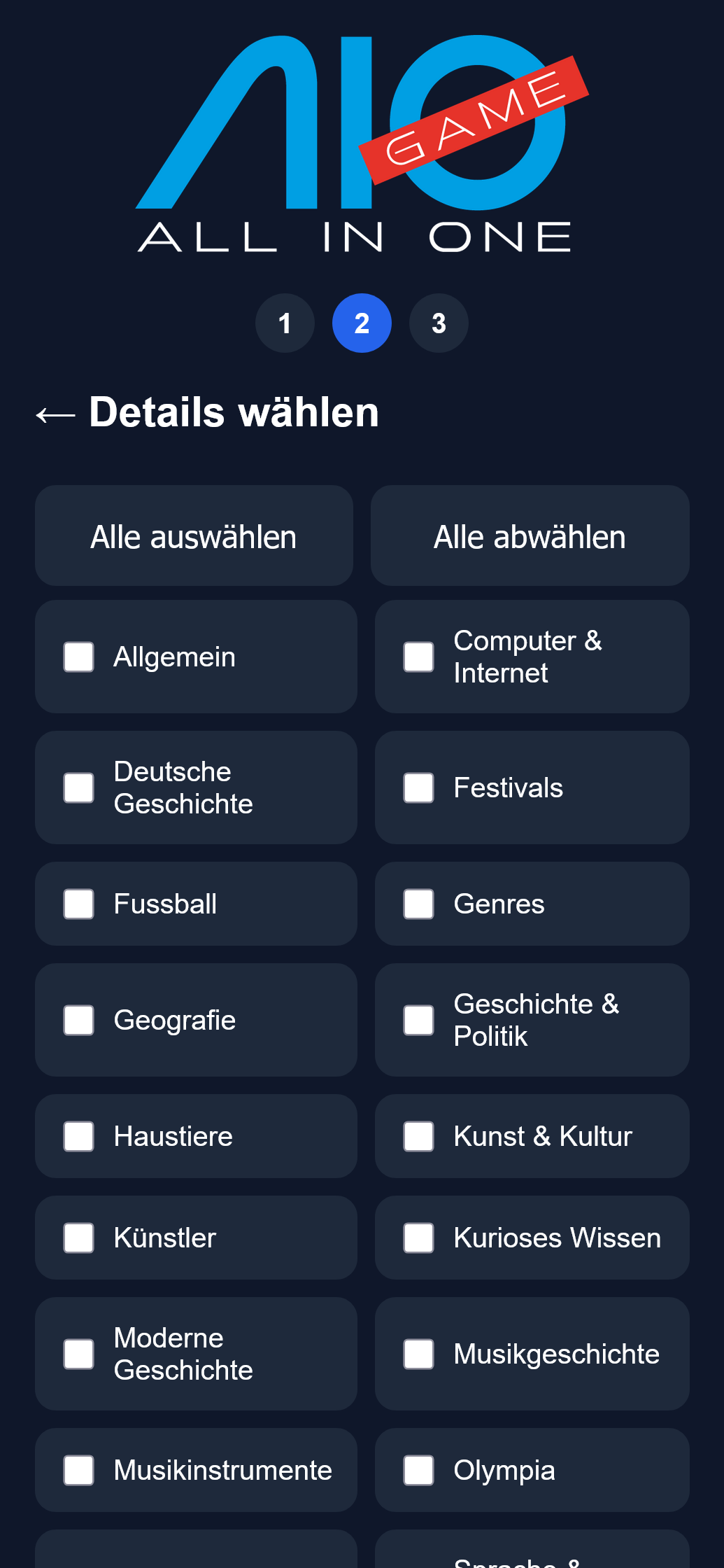This screenshot has width=724, height=1568.
Task: Tap Alle abwählen button
Action: tap(530, 536)
